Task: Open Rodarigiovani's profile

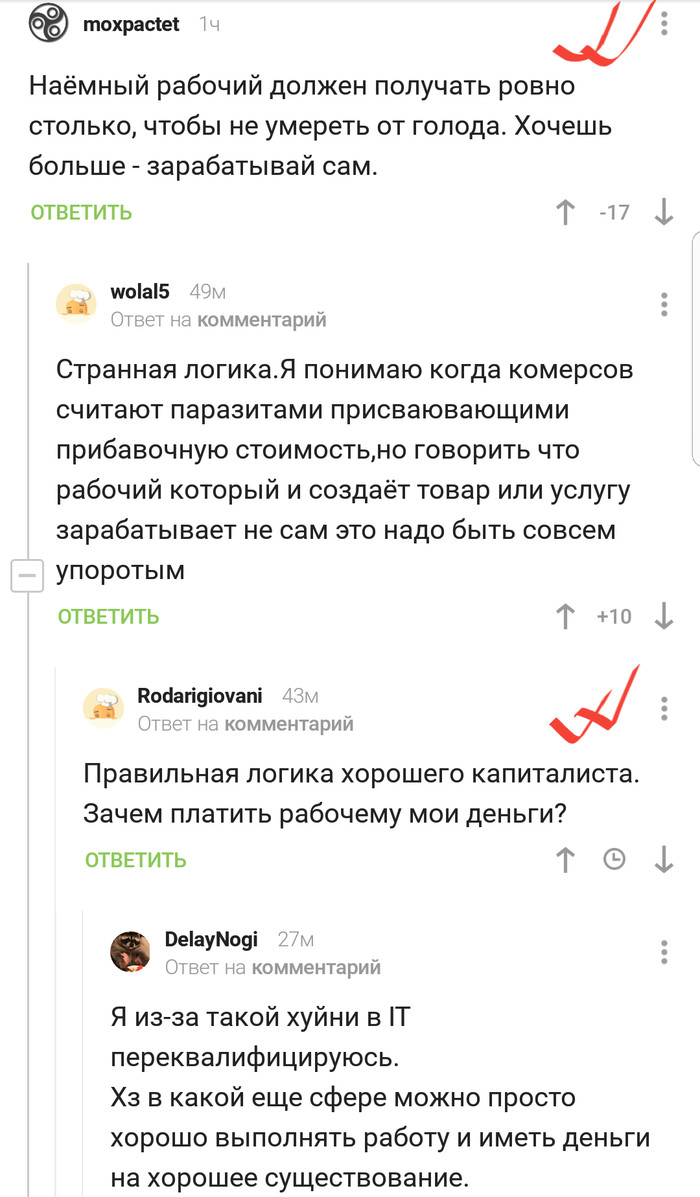Action: [x=199, y=696]
